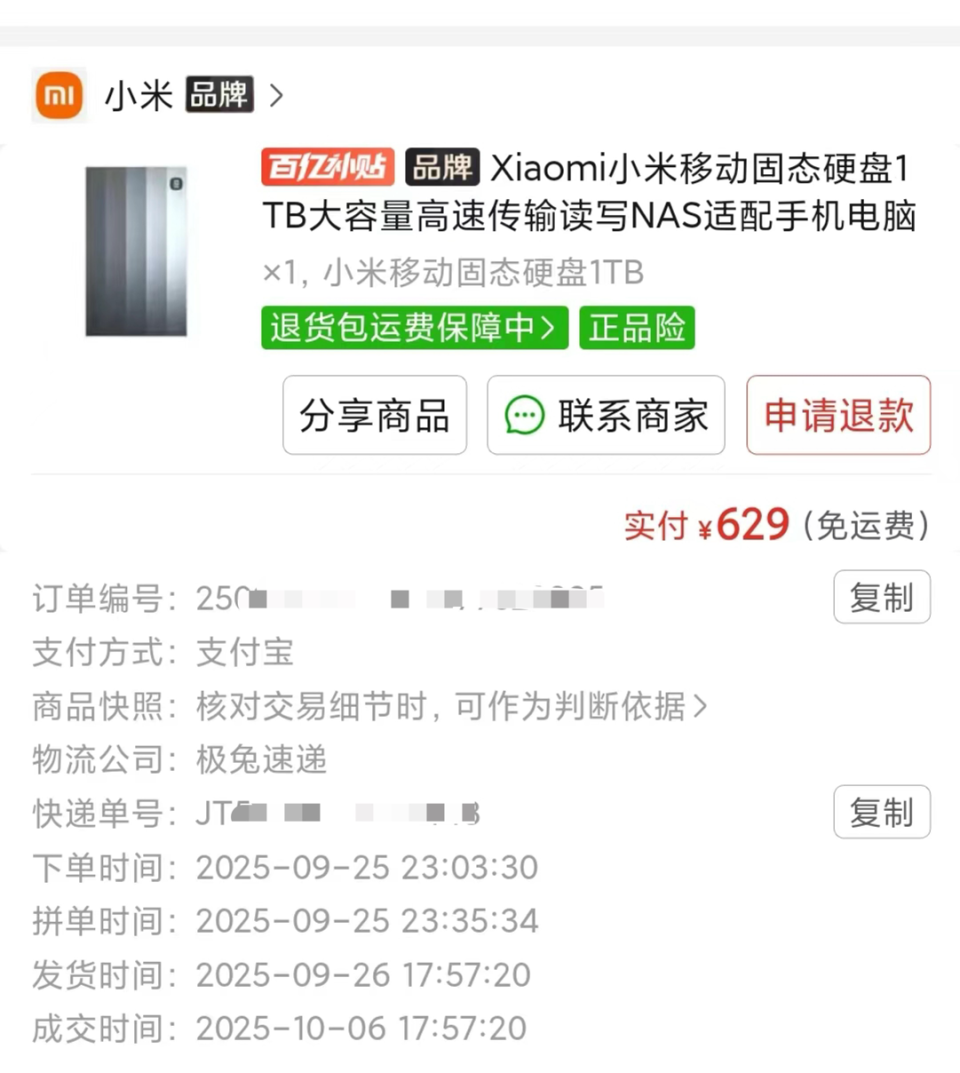Screen dimensions: 960x1073
Task: Copy the tracking number (快递单号)
Action: (x=881, y=812)
